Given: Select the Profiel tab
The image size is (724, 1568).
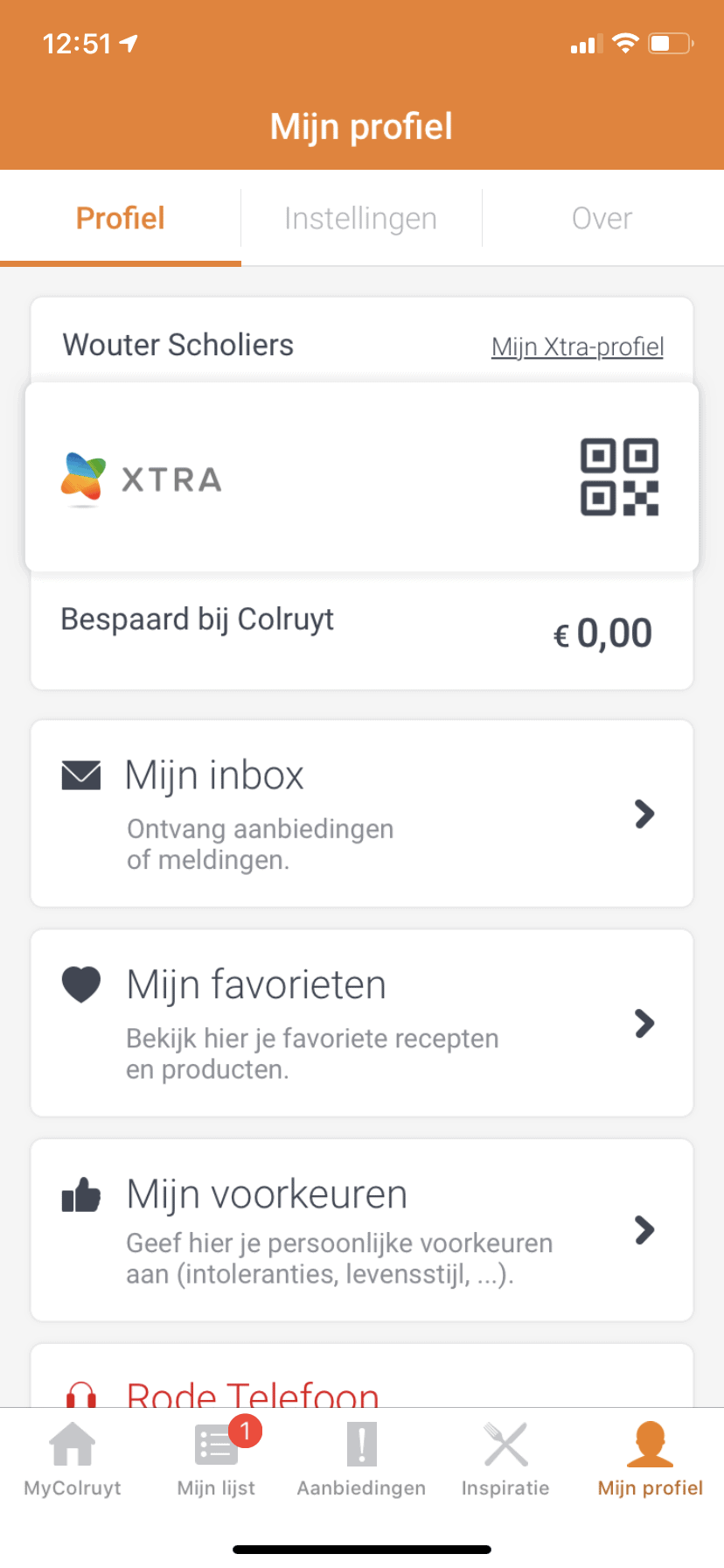Looking at the screenshot, I should pyautogui.click(x=120, y=218).
